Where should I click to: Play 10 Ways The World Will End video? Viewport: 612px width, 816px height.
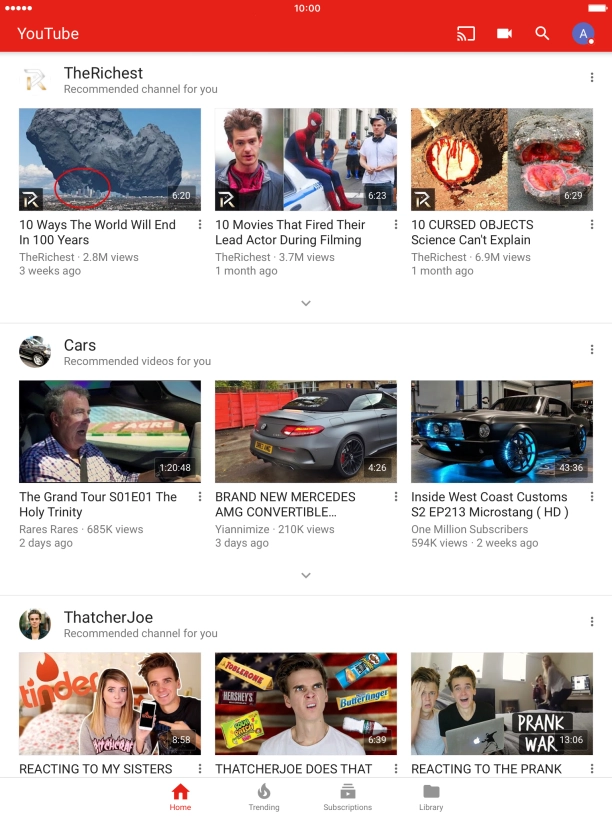pos(110,160)
